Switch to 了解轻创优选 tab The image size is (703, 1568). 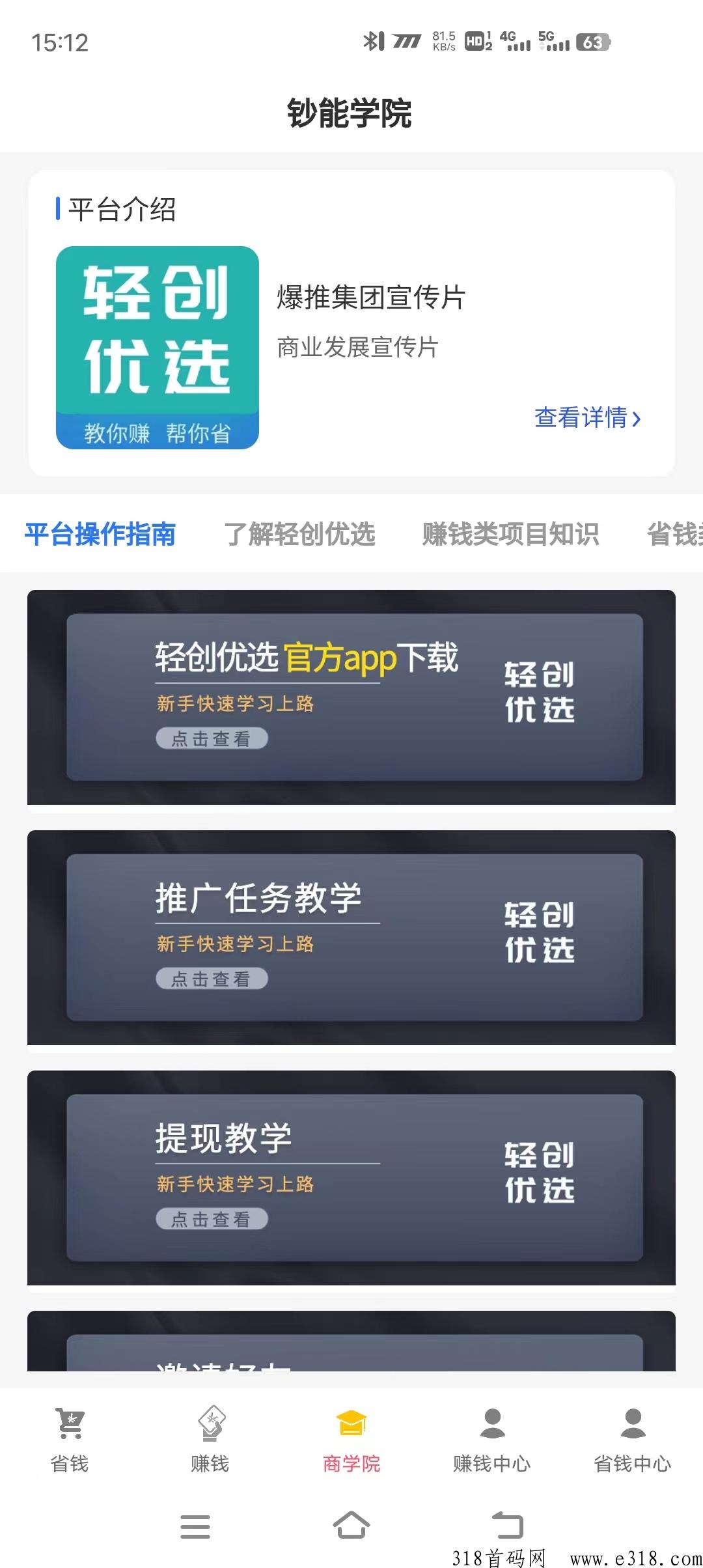299,534
